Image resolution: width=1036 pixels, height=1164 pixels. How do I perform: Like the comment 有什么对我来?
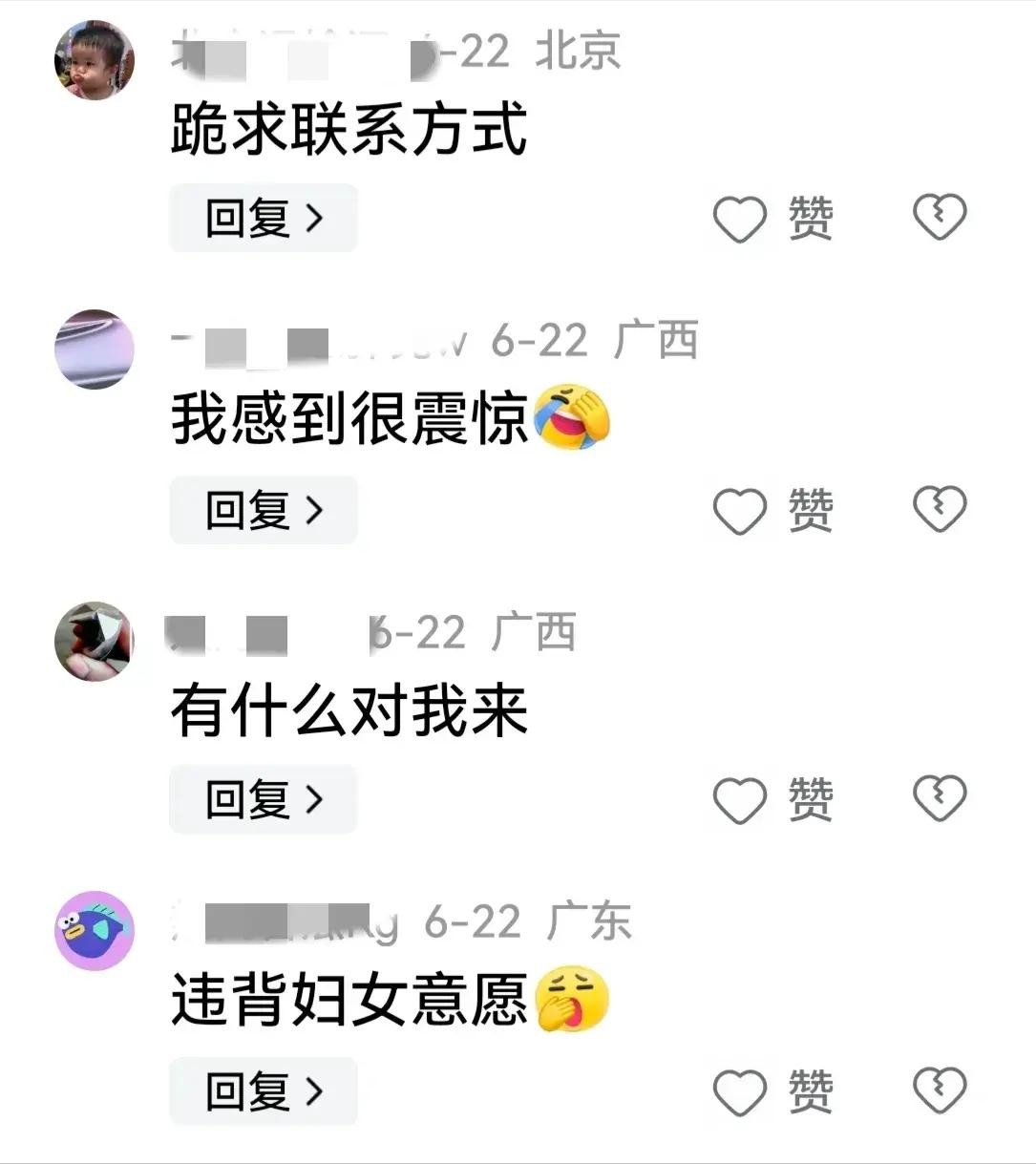[x=740, y=800]
